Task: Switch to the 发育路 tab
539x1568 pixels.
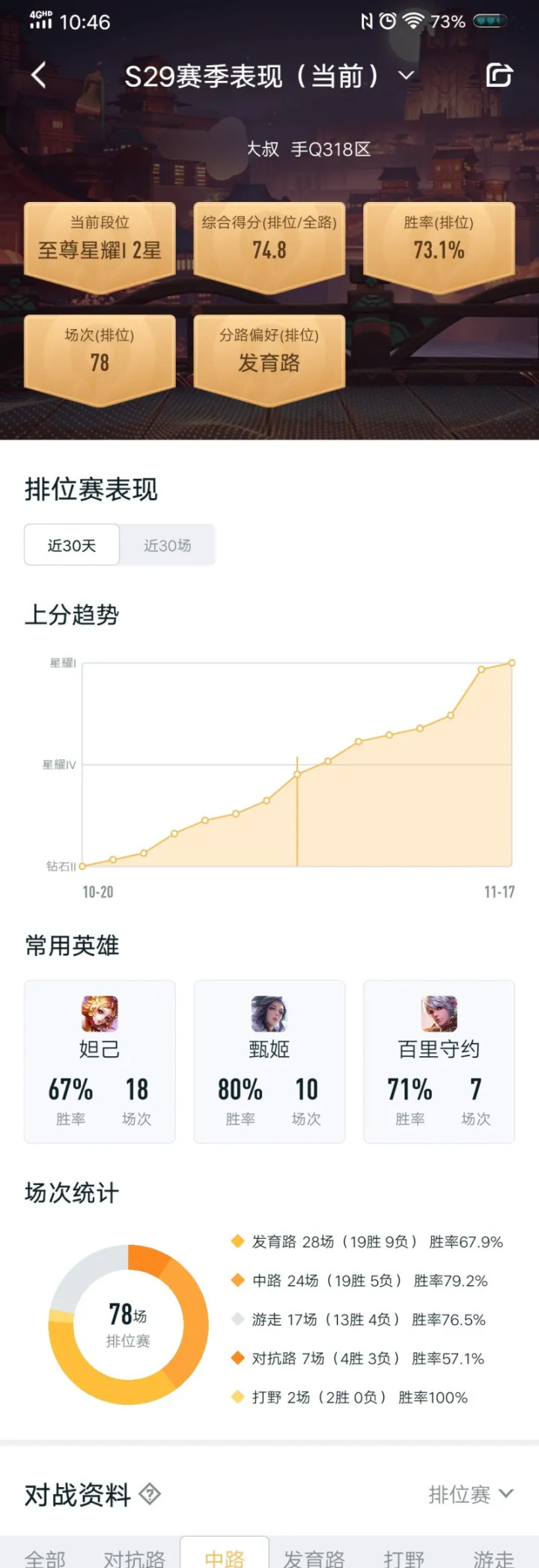Action: pyautogui.click(x=314, y=1556)
